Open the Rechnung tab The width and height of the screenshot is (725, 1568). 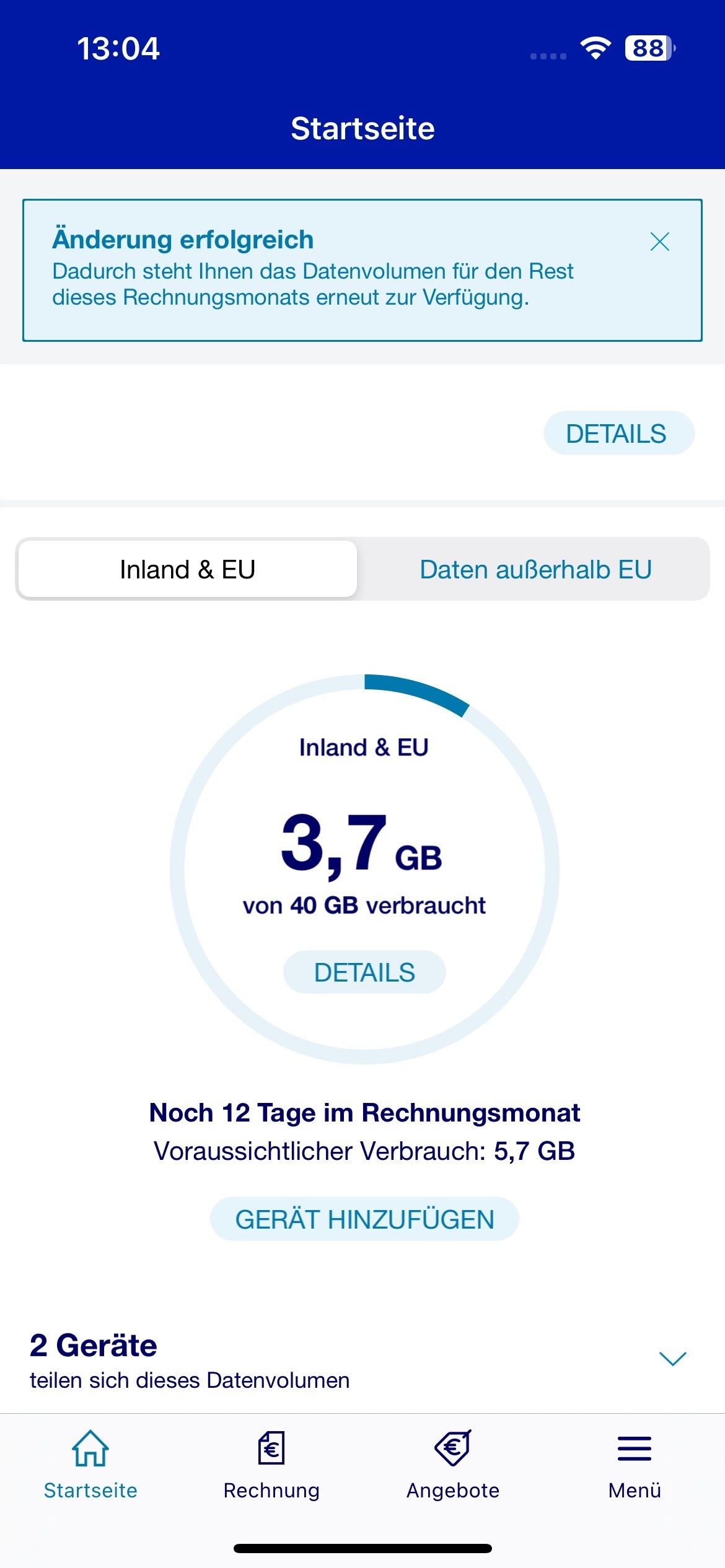pyautogui.click(x=271, y=1464)
